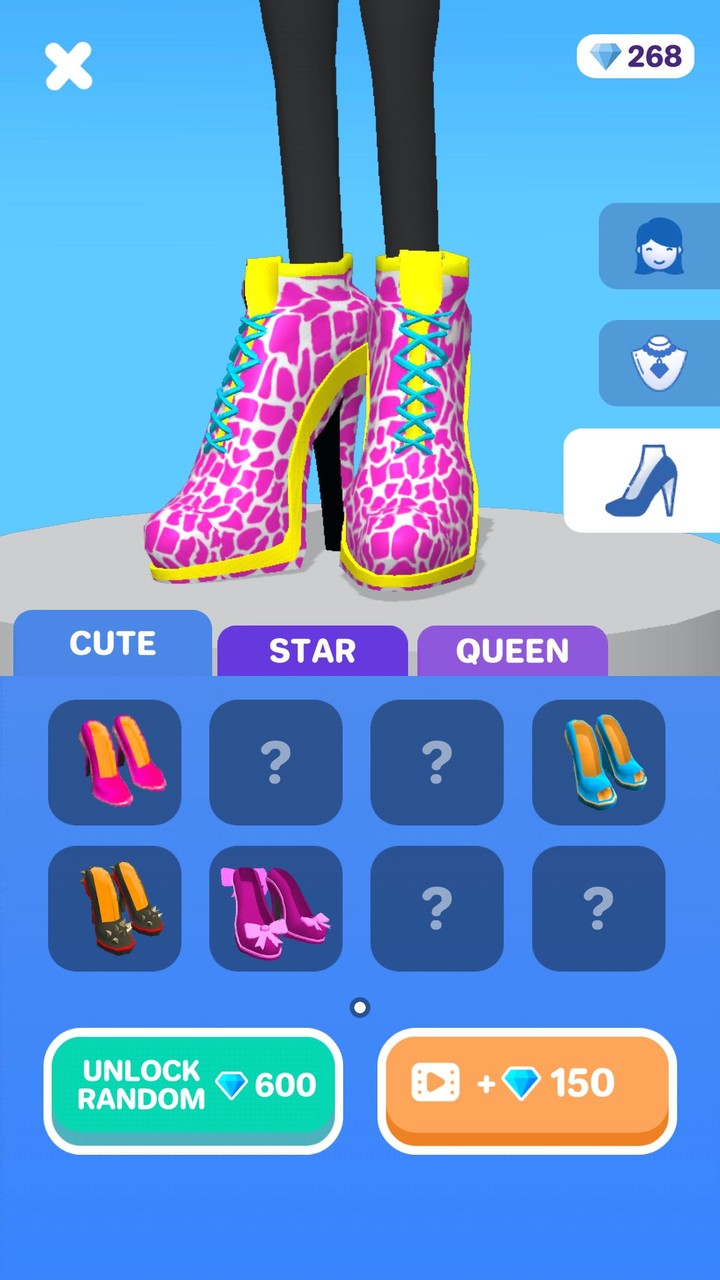
Task: Click the first locked mystery shoe slot
Action: click(x=276, y=762)
